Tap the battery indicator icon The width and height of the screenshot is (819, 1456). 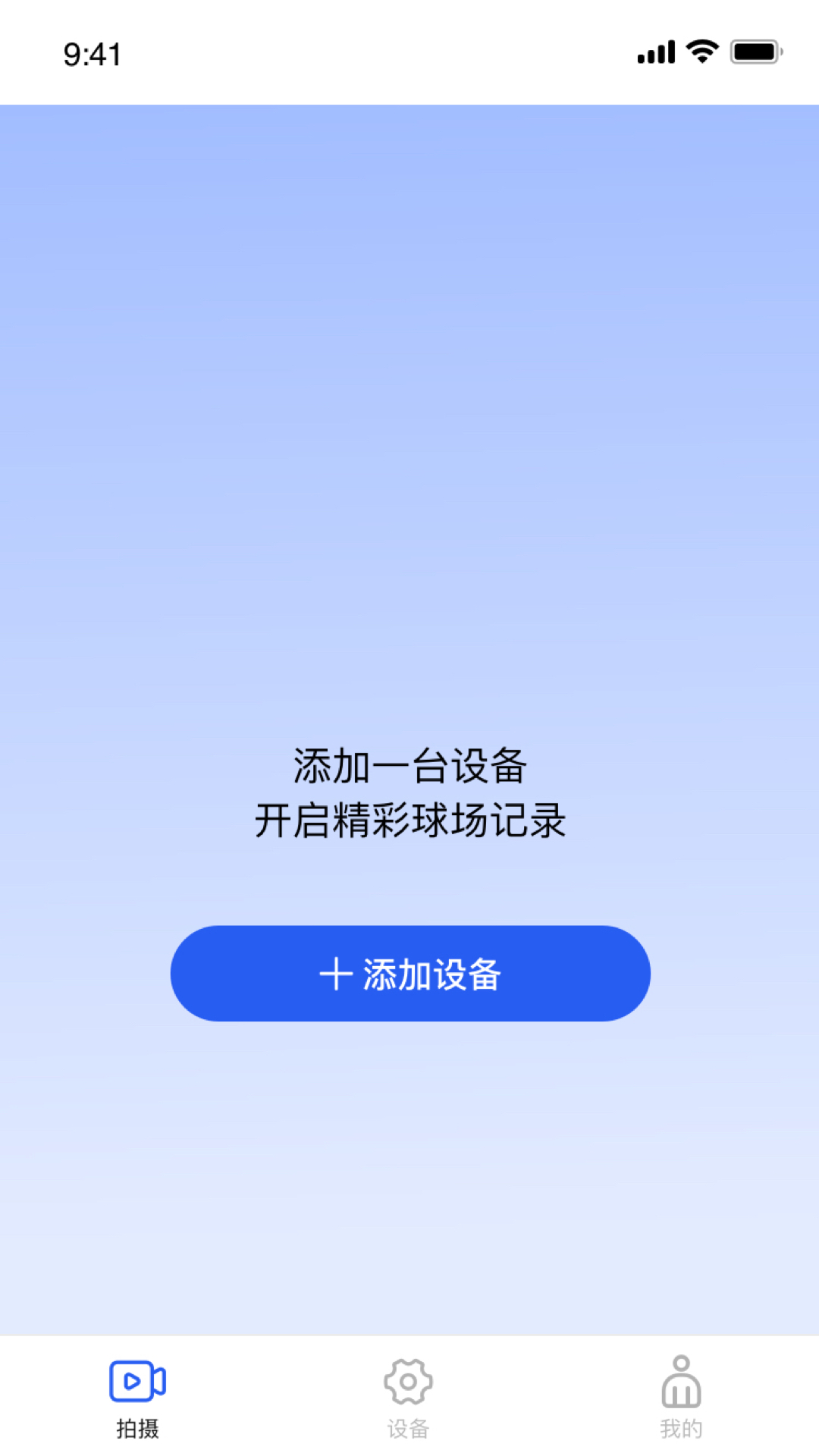[x=754, y=50]
